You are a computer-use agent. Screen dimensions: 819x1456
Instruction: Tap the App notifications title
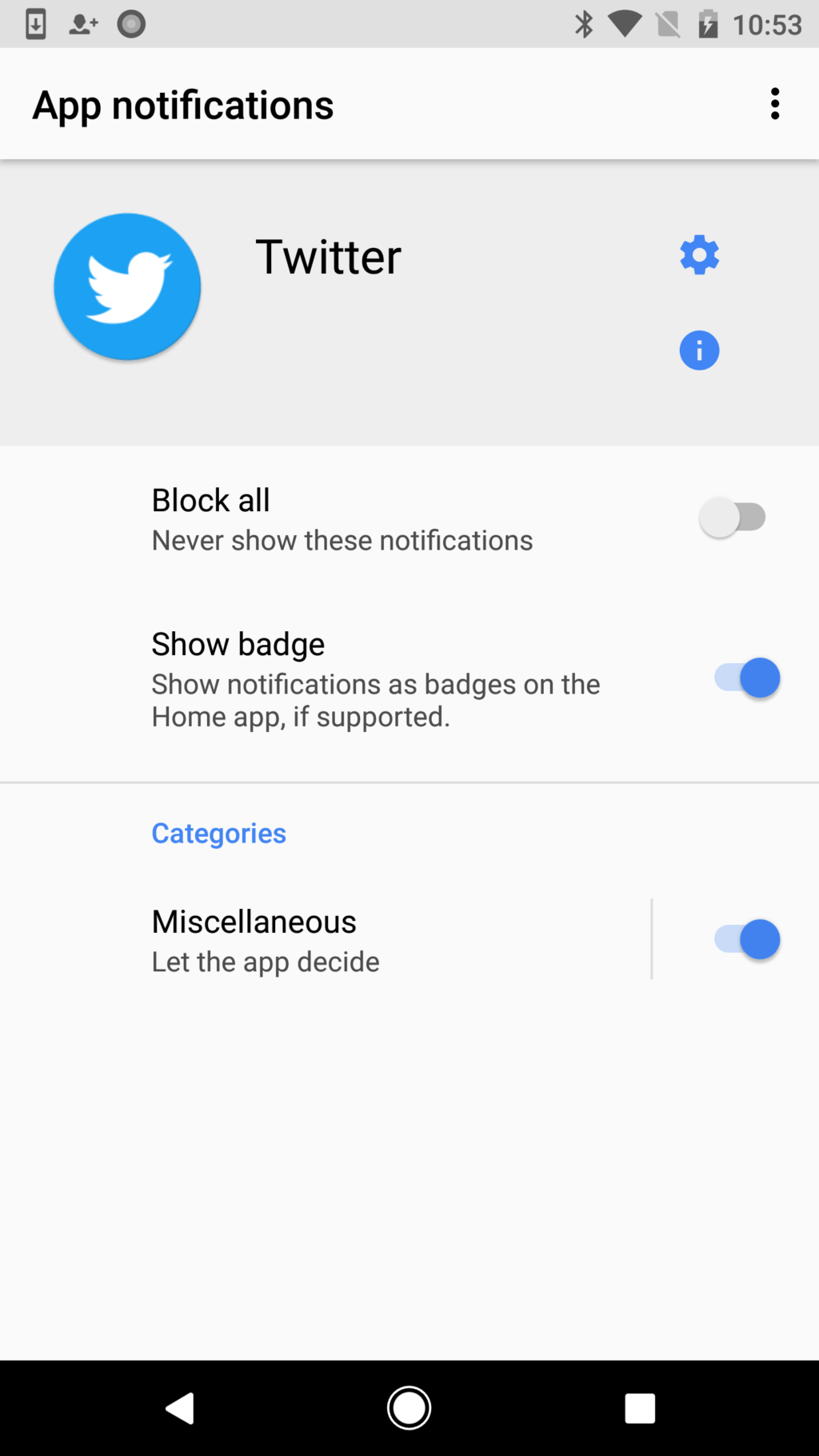tap(182, 104)
